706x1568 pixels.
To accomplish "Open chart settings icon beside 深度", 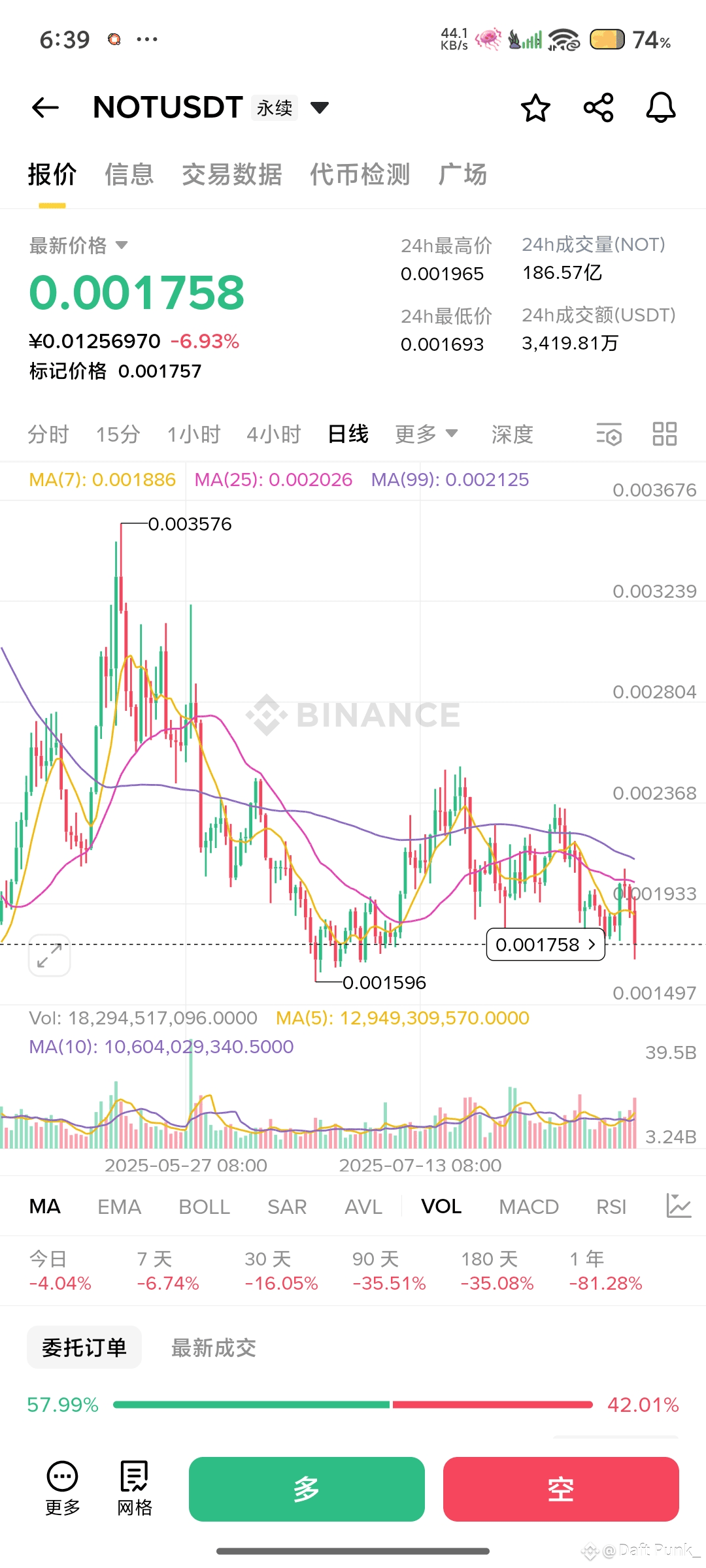I will click(609, 434).
